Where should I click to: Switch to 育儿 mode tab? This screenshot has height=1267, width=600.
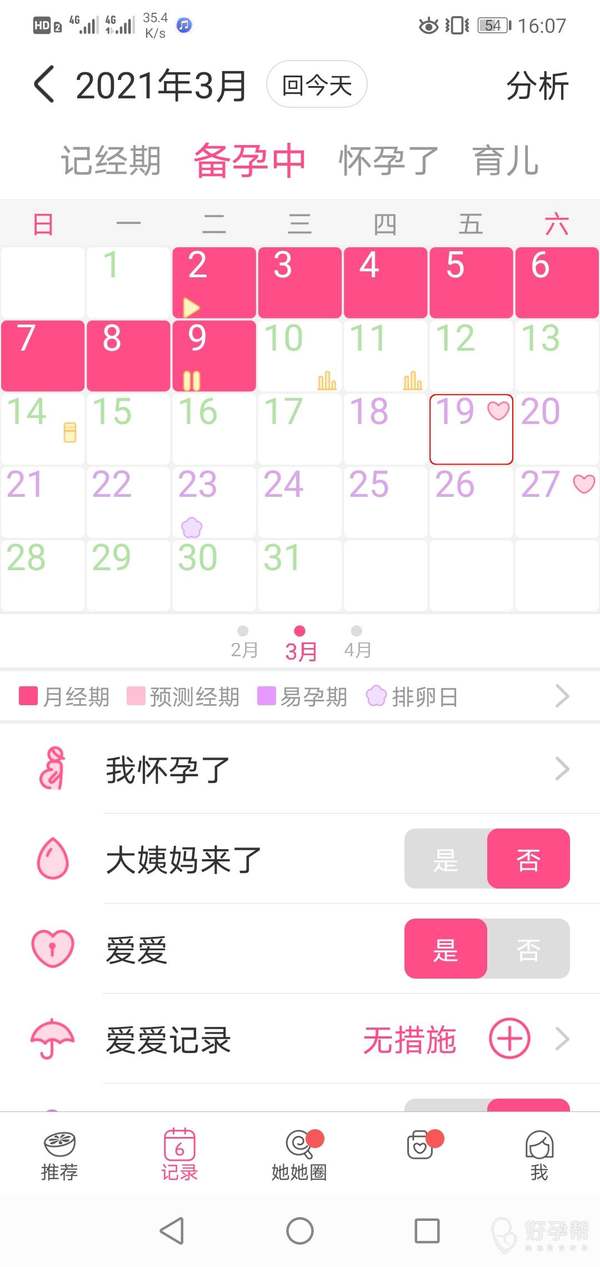point(505,161)
